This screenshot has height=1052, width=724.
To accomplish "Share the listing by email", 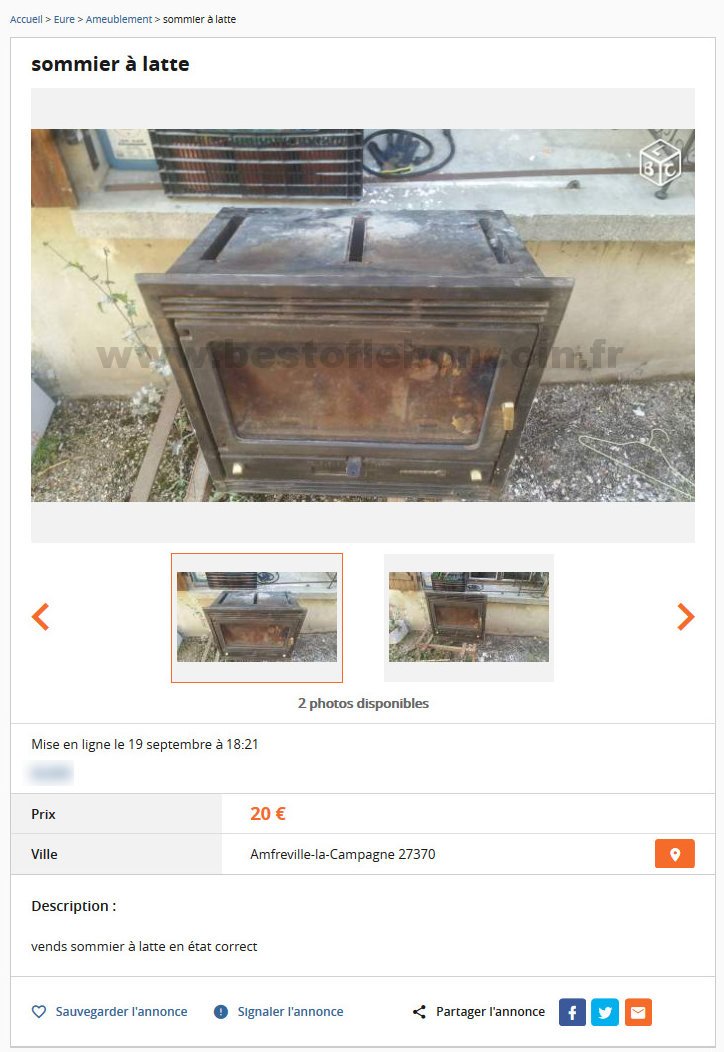I will (638, 1012).
